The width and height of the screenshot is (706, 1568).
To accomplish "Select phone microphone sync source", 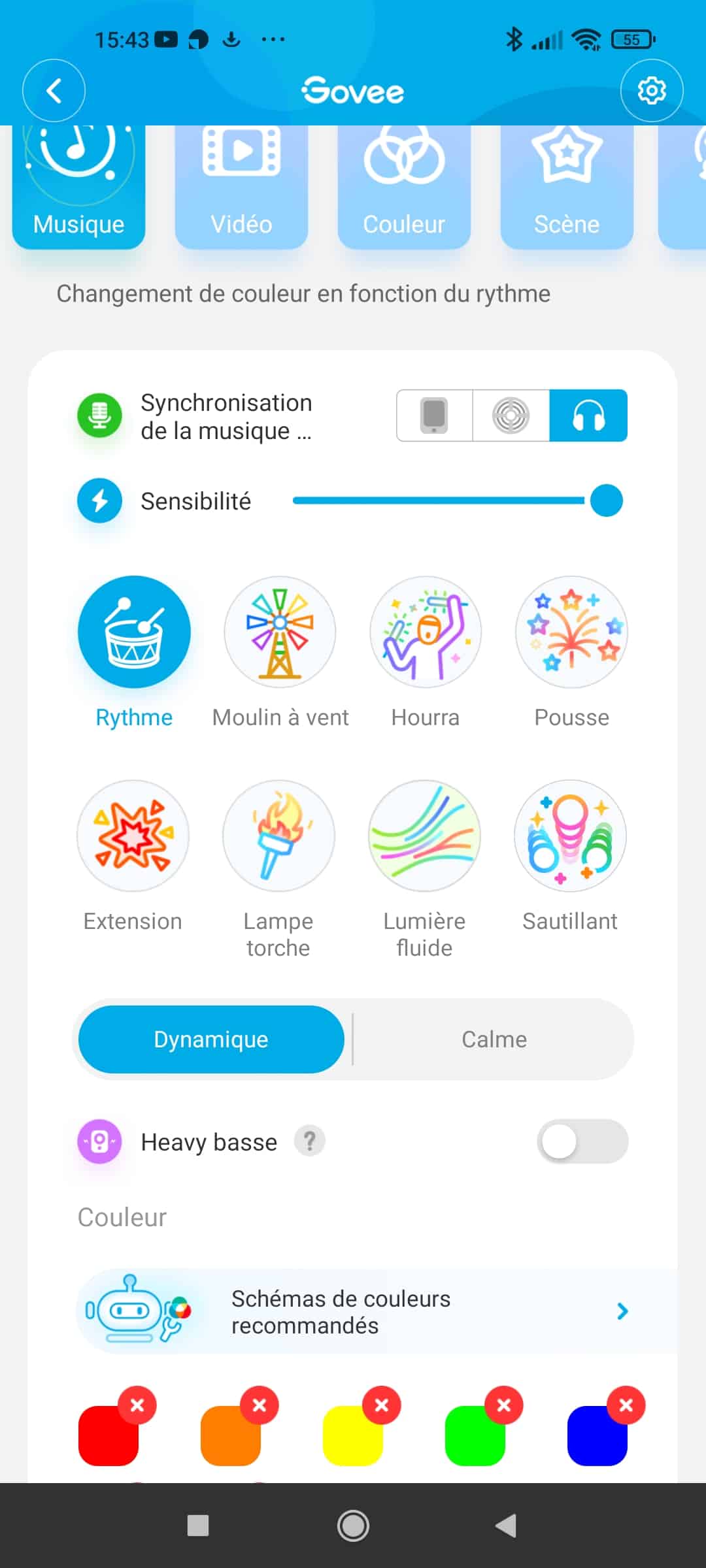I will (435, 416).
